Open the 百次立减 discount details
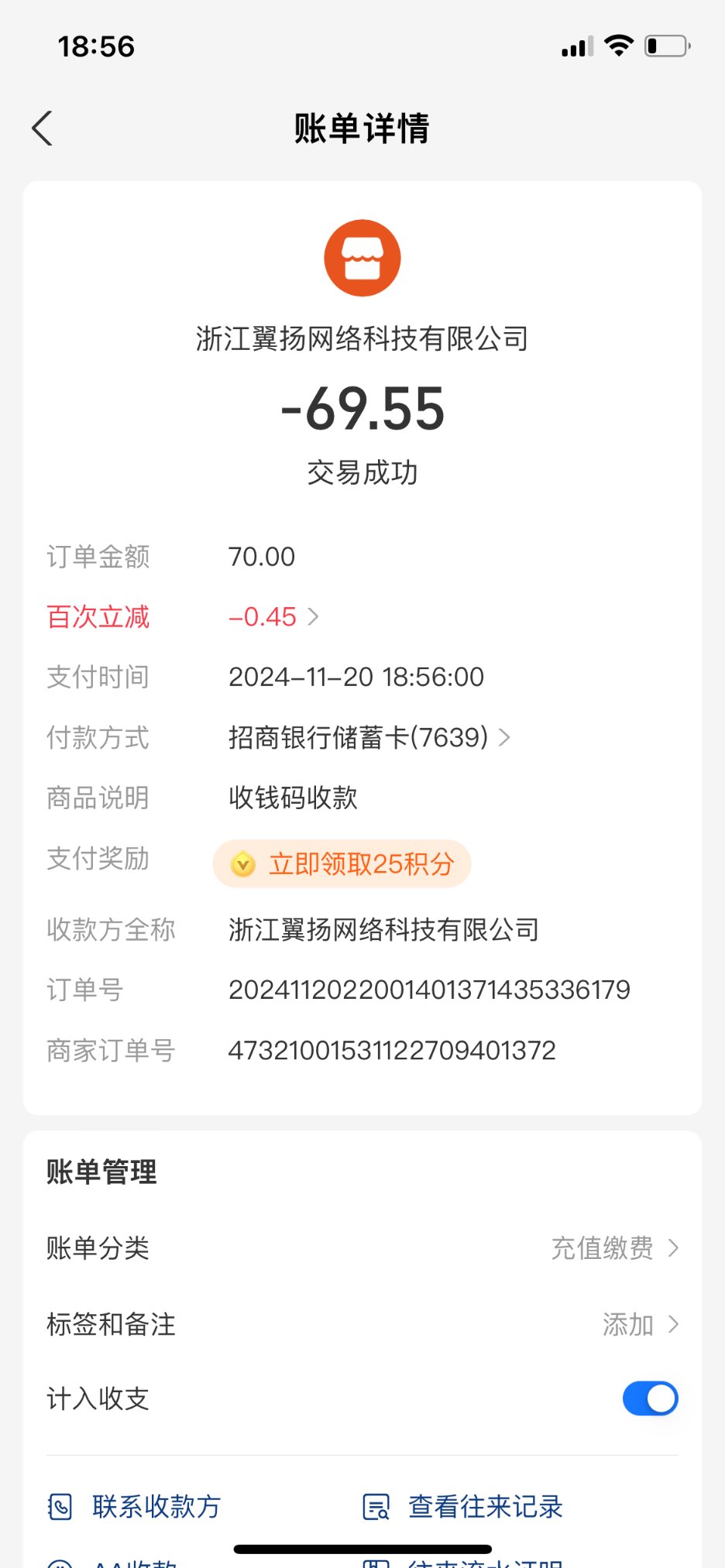The width and height of the screenshot is (725, 1568). [273, 617]
